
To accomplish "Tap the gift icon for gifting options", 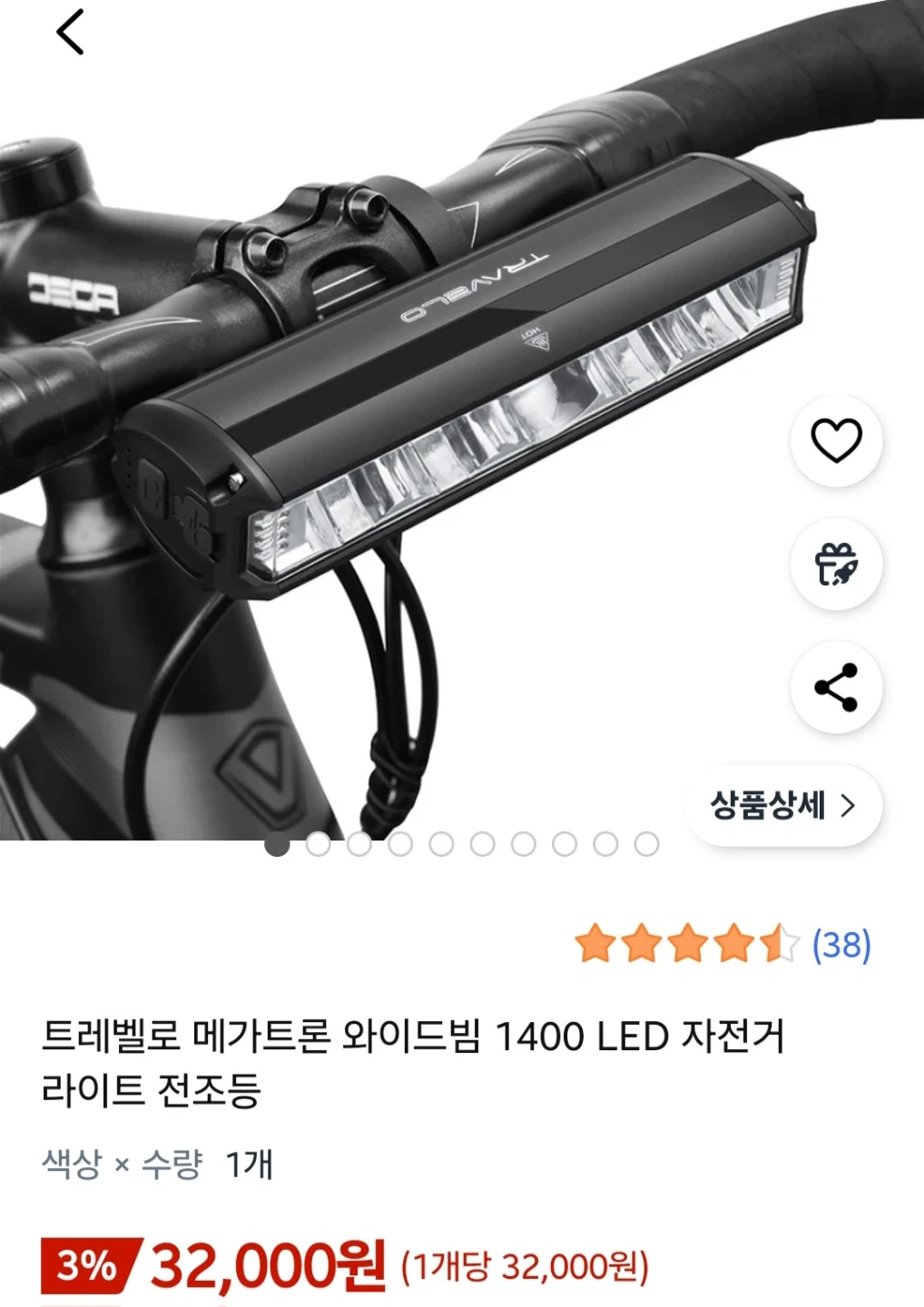I will click(x=835, y=564).
